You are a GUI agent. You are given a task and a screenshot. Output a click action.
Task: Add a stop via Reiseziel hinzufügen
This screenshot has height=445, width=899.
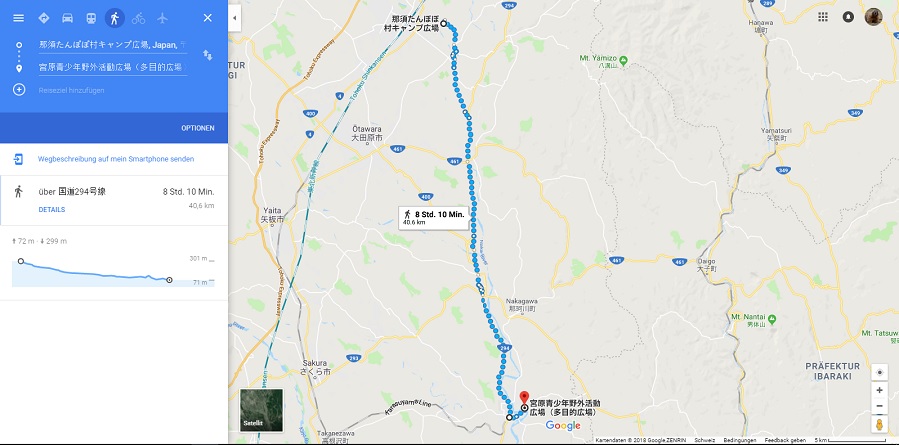70,90
